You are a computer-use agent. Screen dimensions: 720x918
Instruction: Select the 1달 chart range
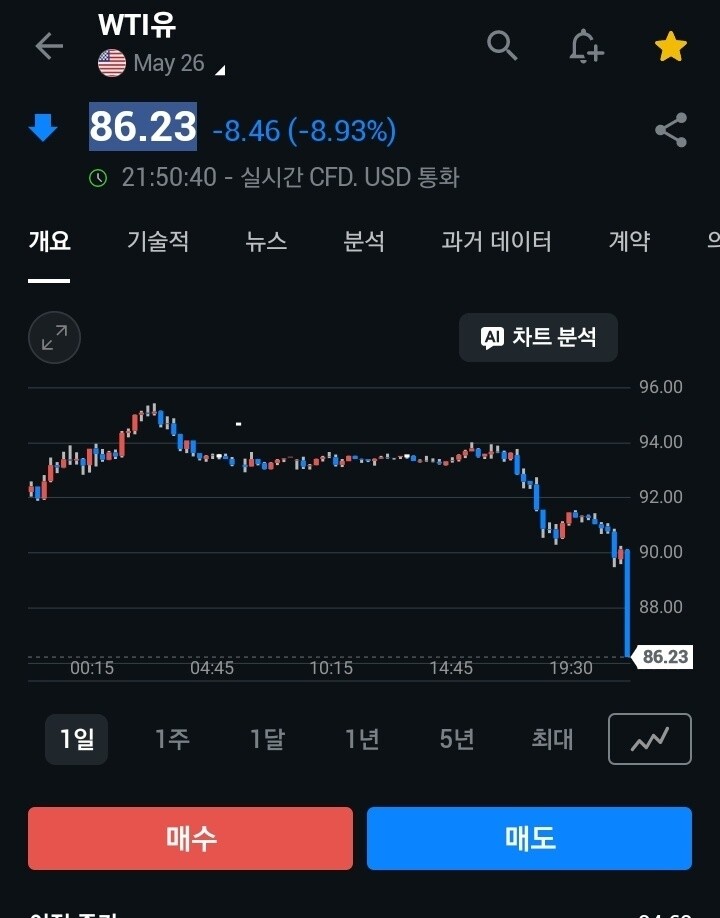[267, 739]
